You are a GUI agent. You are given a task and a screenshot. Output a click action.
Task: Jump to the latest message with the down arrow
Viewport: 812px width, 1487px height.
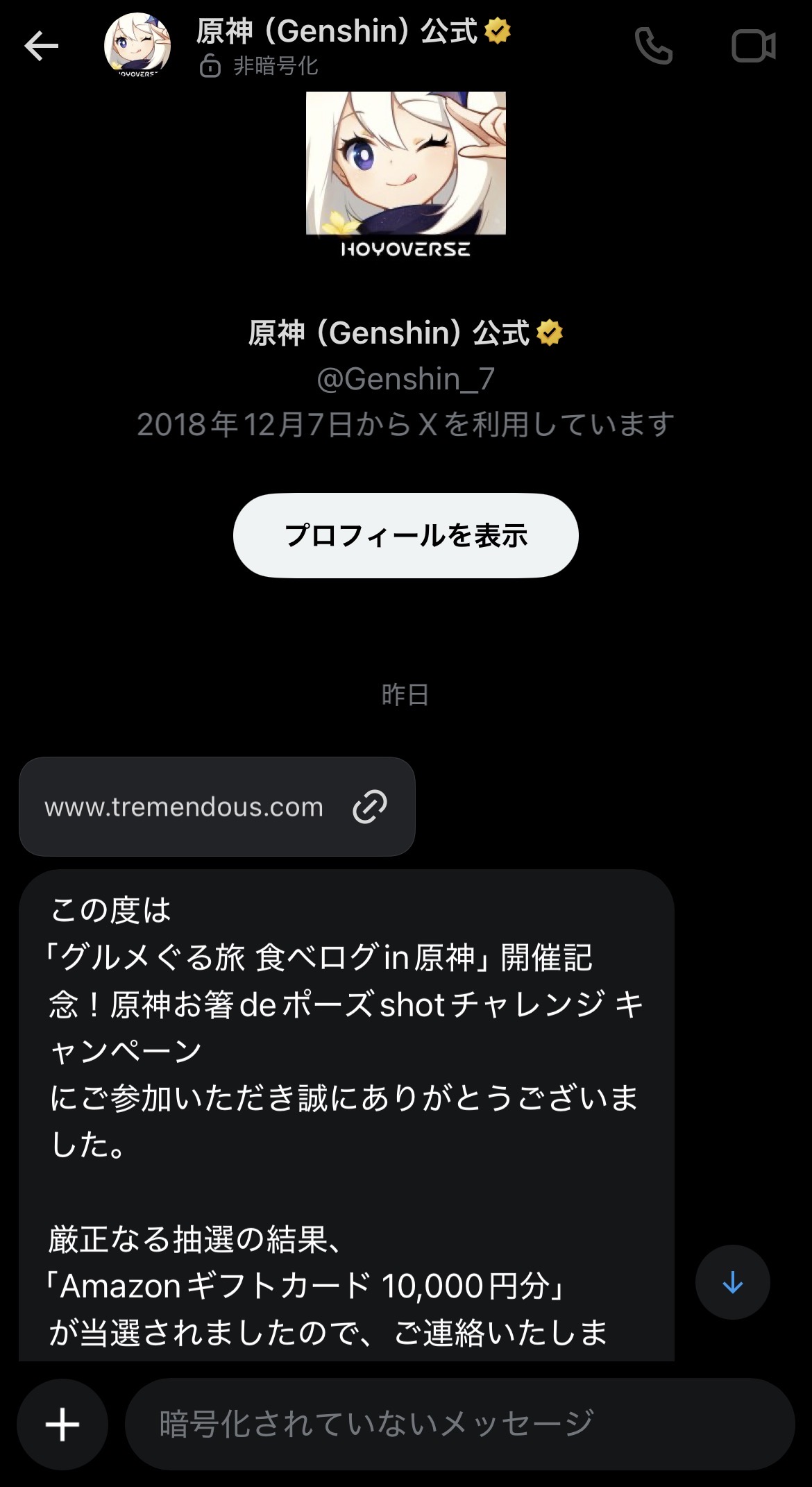(732, 1282)
